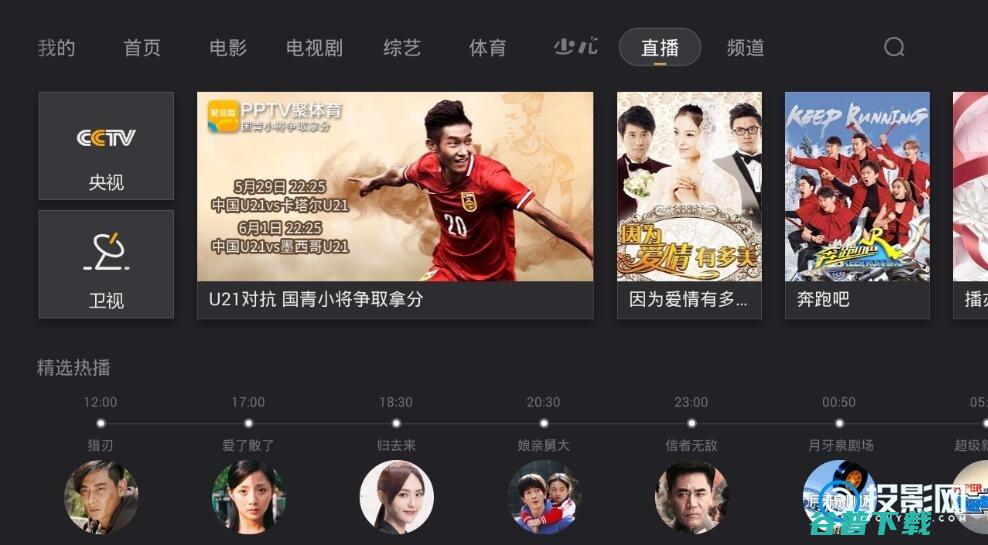Select the 直播 tab
Screen dimensions: 988x545
(660, 48)
